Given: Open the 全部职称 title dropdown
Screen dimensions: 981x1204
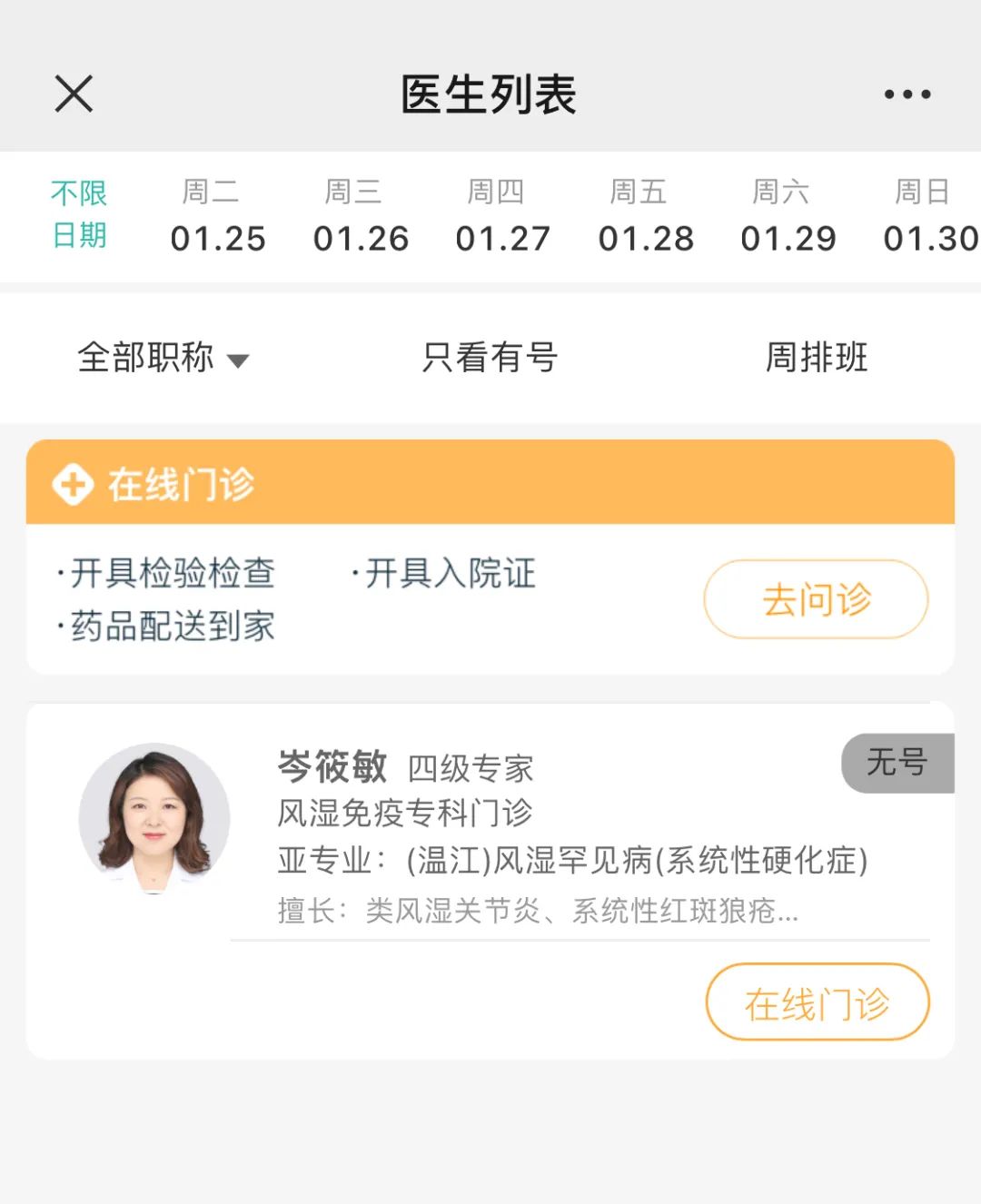Looking at the screenshot, I should [x=145, y=359].
